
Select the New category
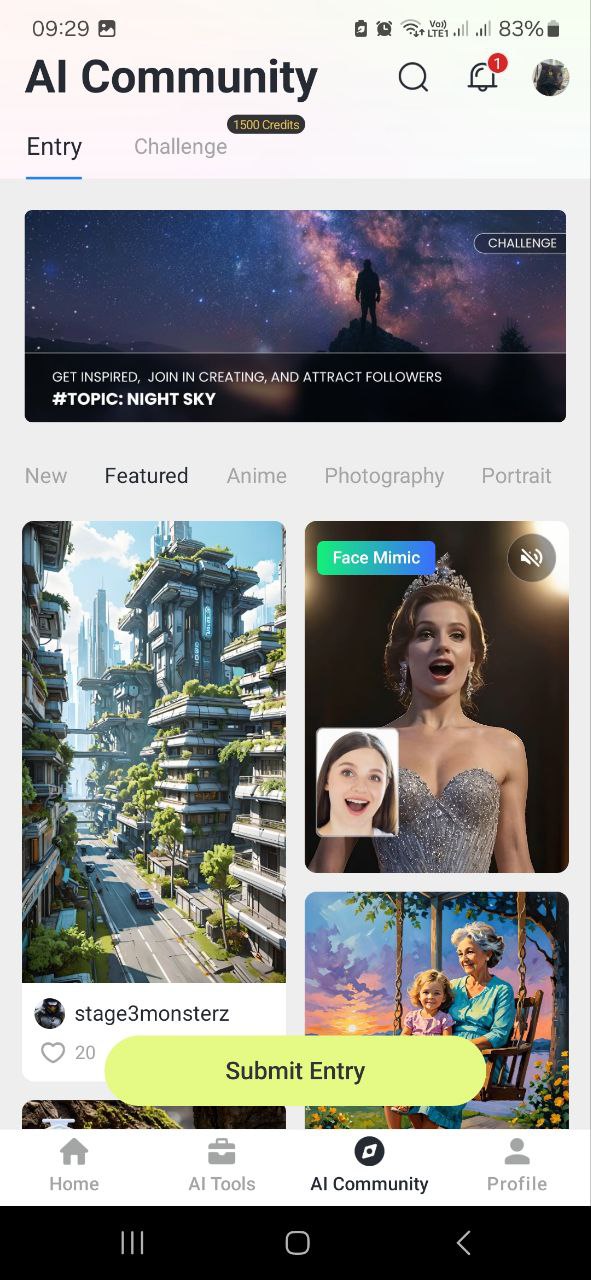point(46,476)
